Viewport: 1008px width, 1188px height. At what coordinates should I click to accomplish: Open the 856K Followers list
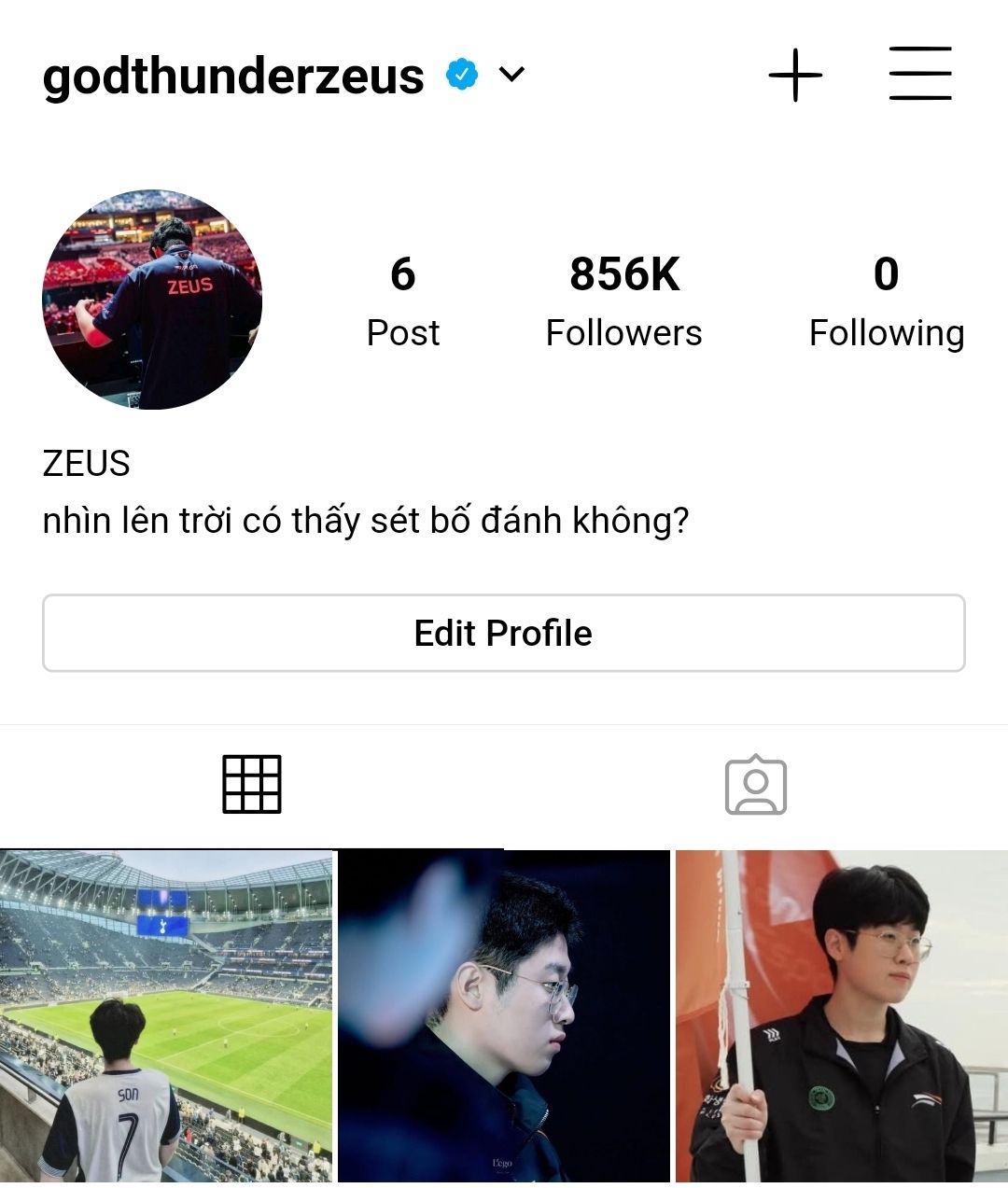623,301
